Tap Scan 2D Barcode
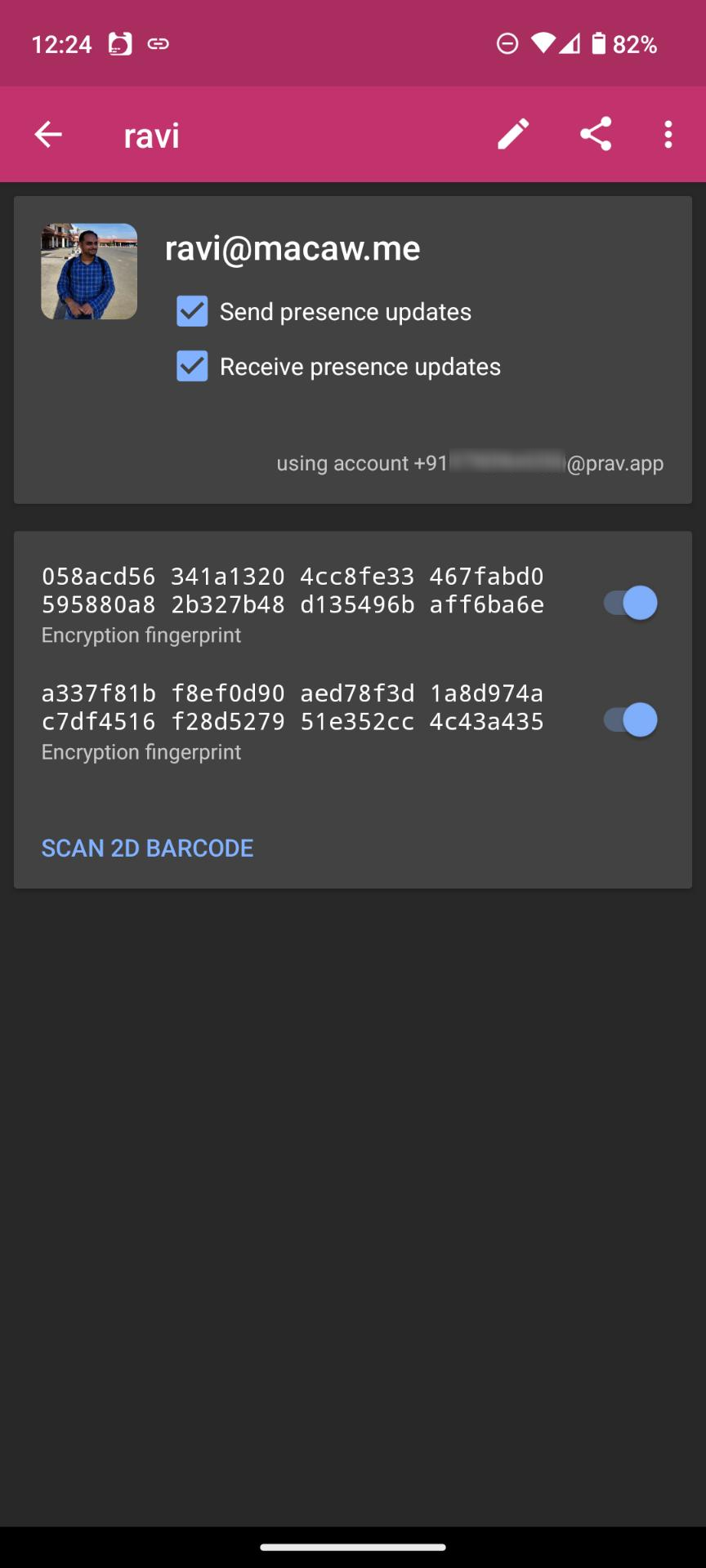 point(148,849)
